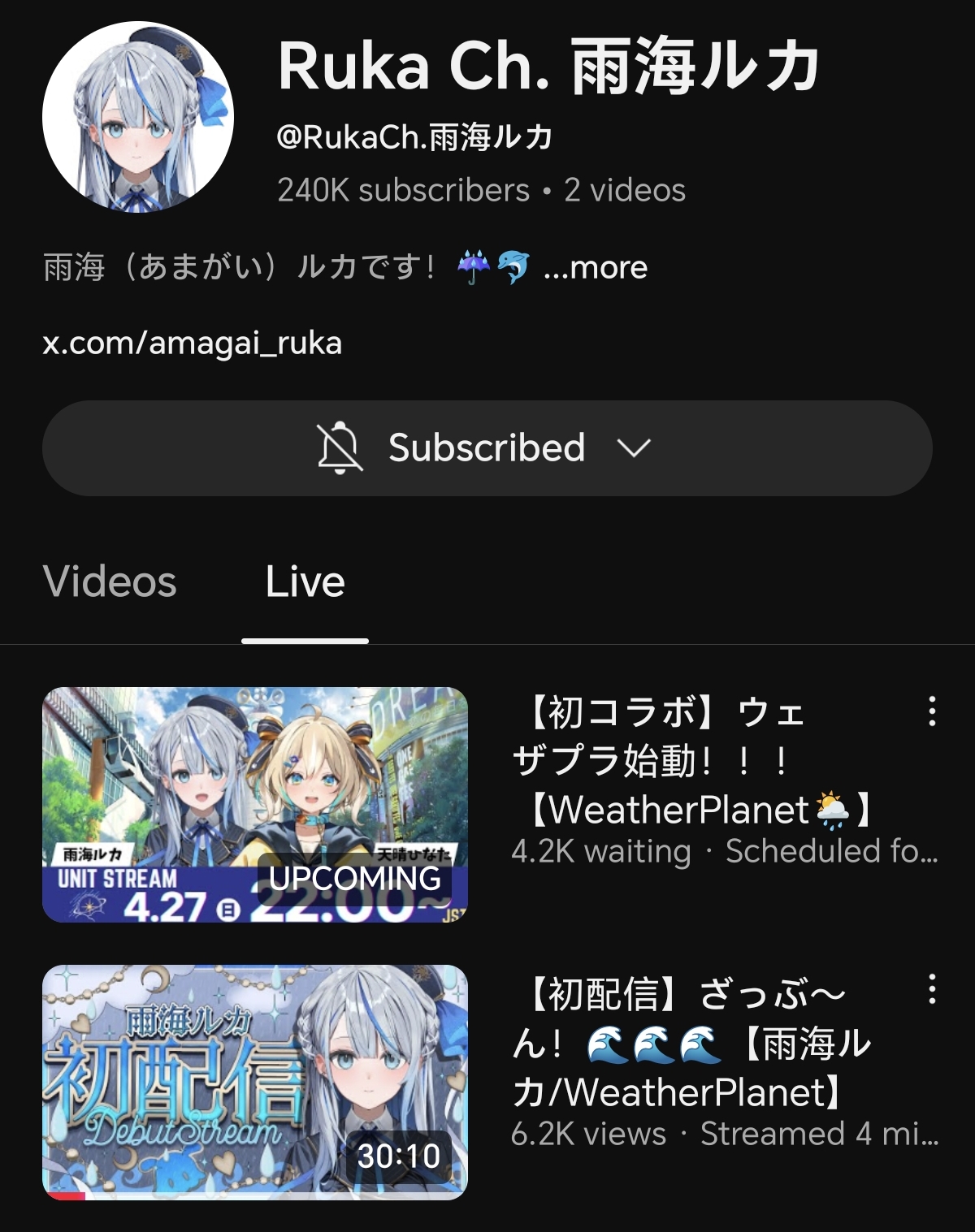The height and width of the screenshot is (1232, 975).
Task: View the Ruka Ch. channel avatar
Action: point(138,117)
